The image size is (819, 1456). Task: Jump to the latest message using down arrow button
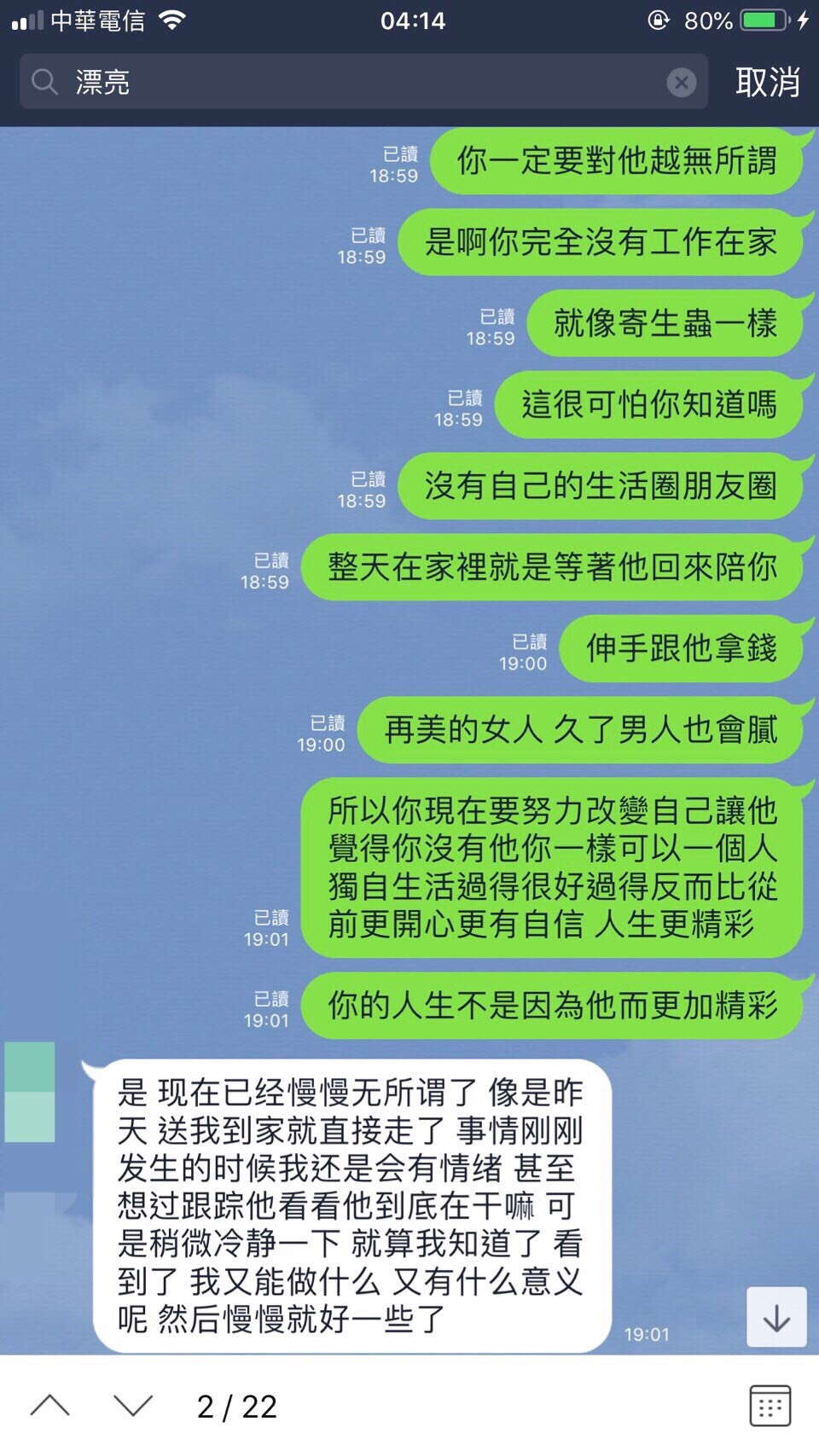(776, 1318)
